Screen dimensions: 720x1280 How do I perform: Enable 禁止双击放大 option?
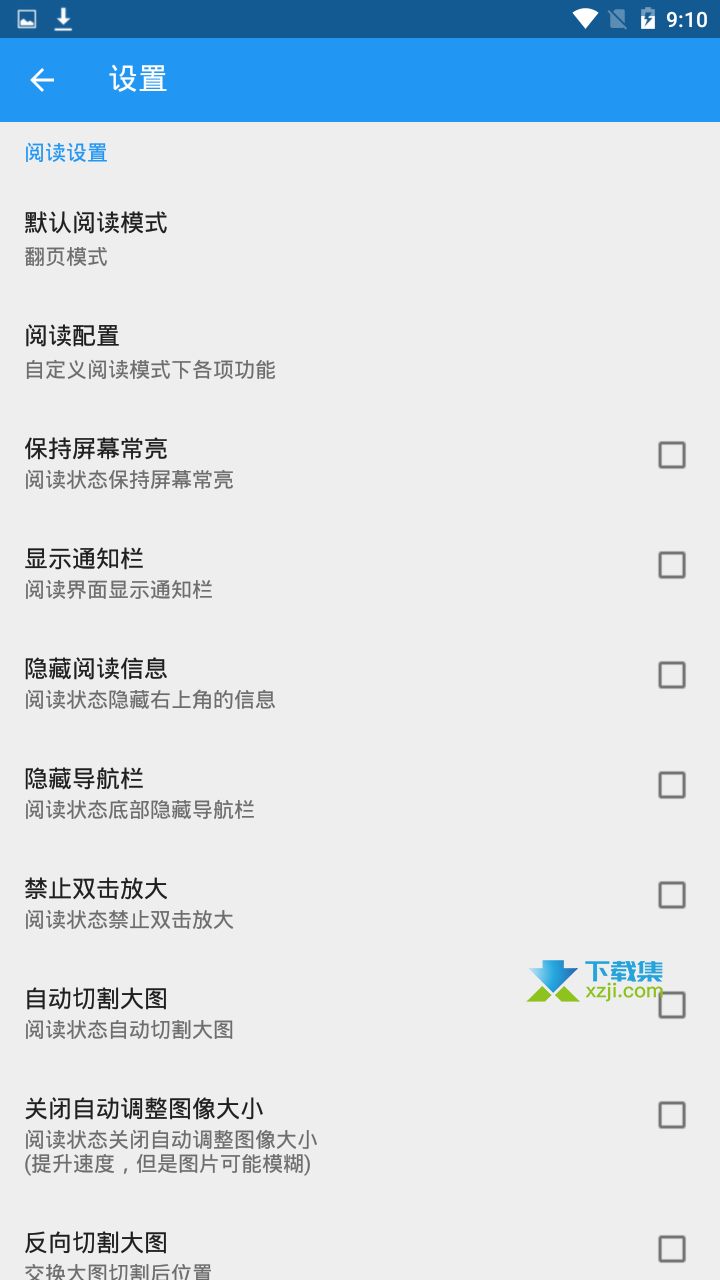[672, 895]
